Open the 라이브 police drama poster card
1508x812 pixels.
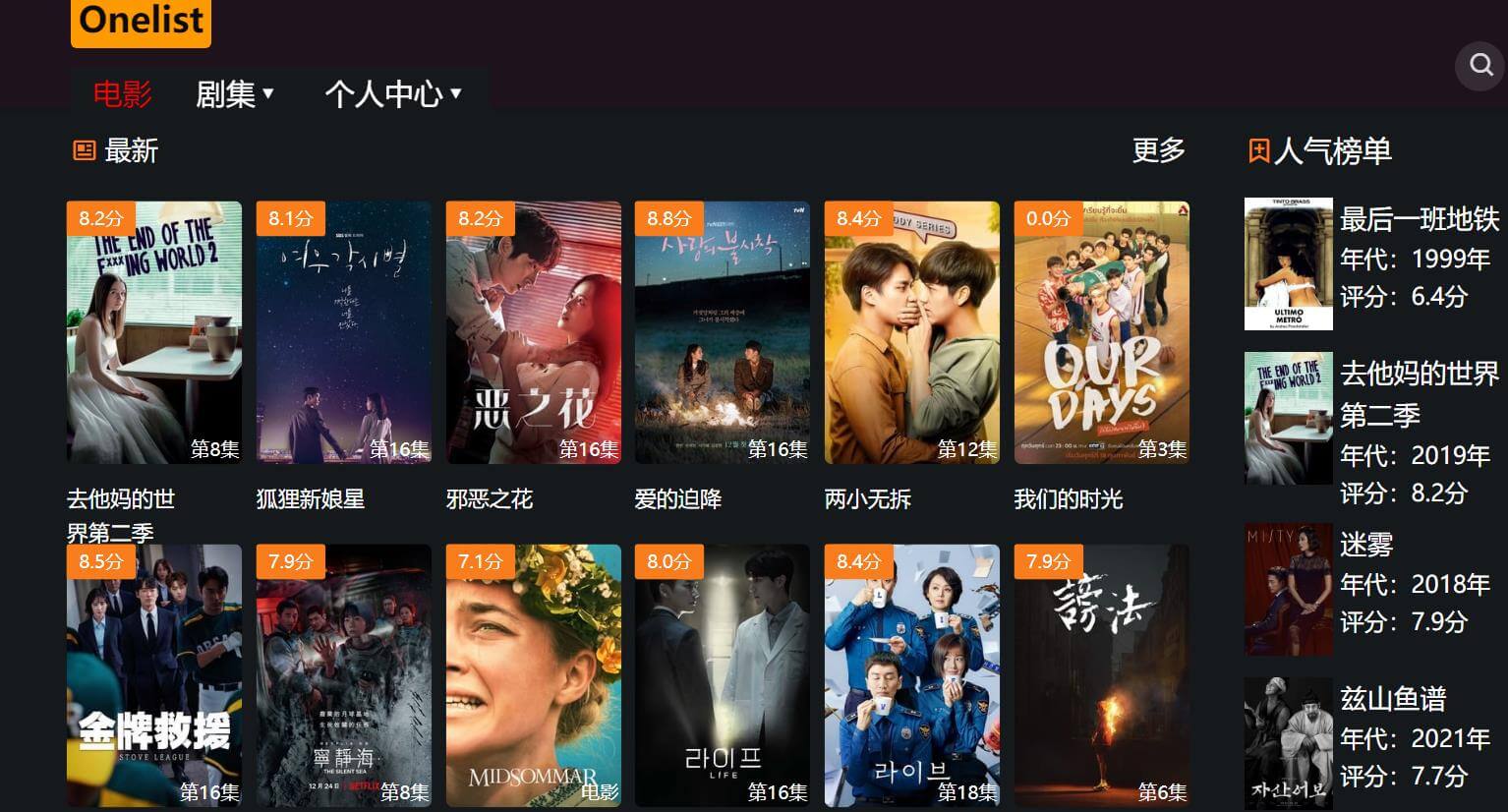[911, 675]
